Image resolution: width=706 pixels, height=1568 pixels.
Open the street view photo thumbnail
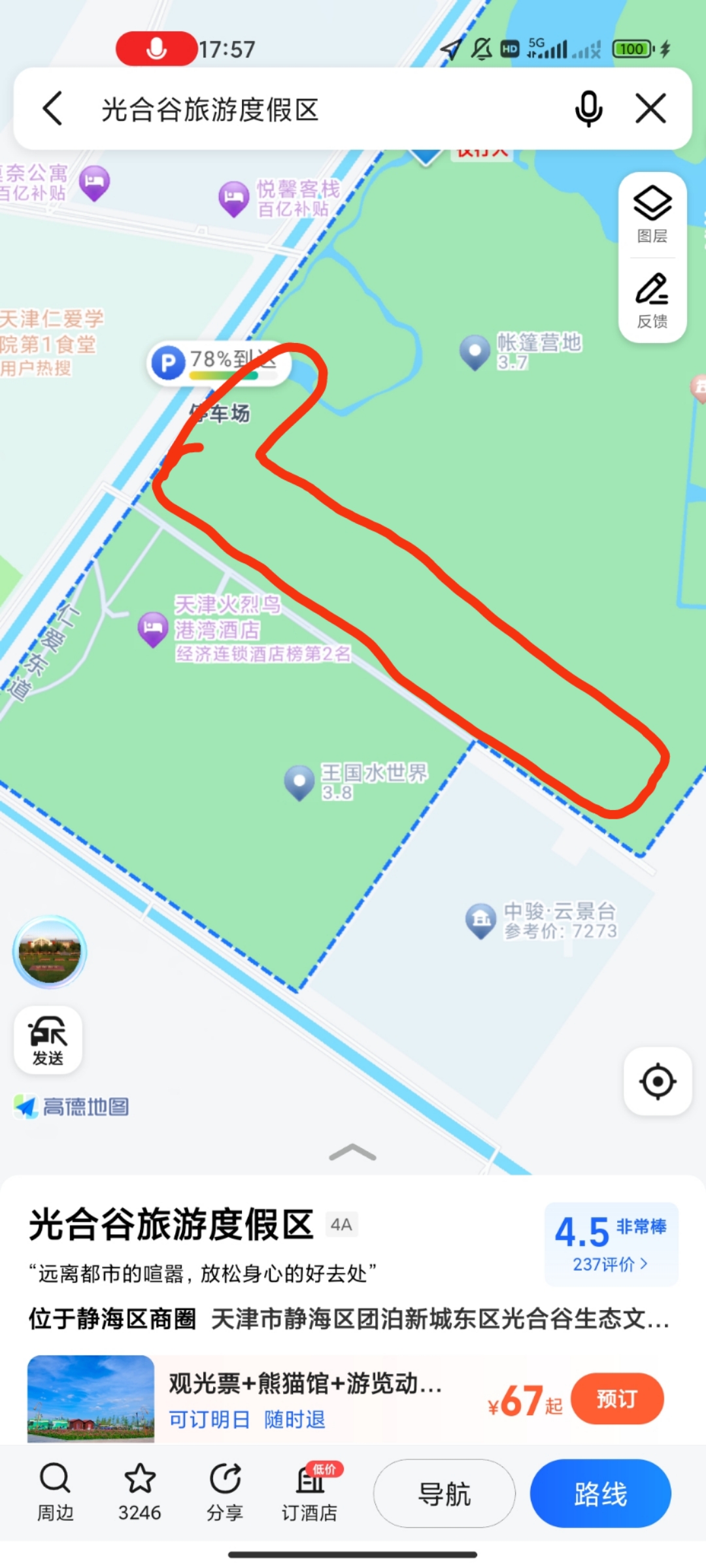click(50, 952)
